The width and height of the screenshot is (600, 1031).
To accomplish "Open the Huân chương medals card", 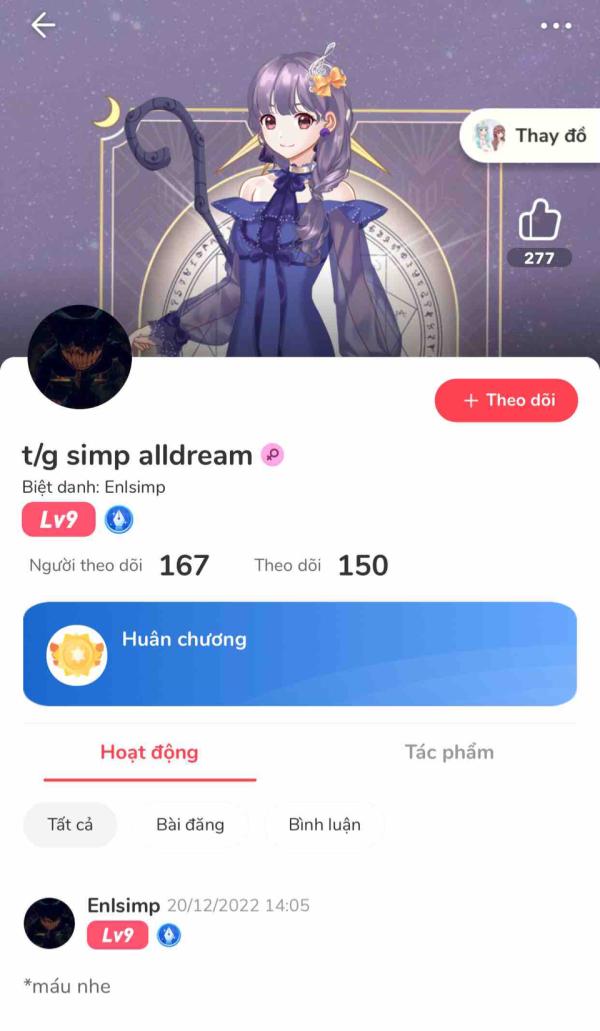I will point(300,654).
